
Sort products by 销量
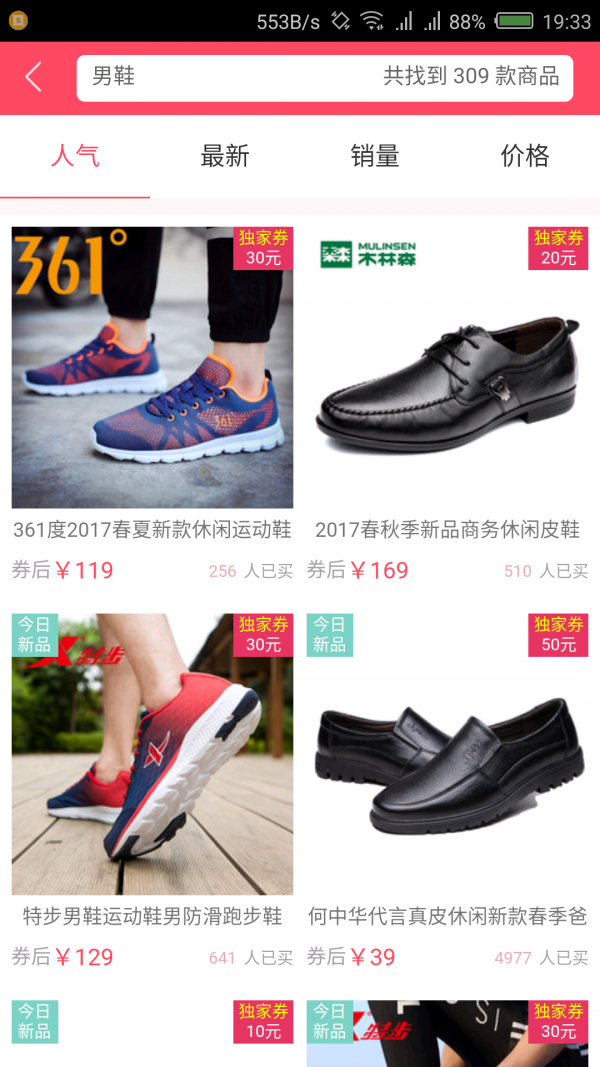(x=375, y=156)
